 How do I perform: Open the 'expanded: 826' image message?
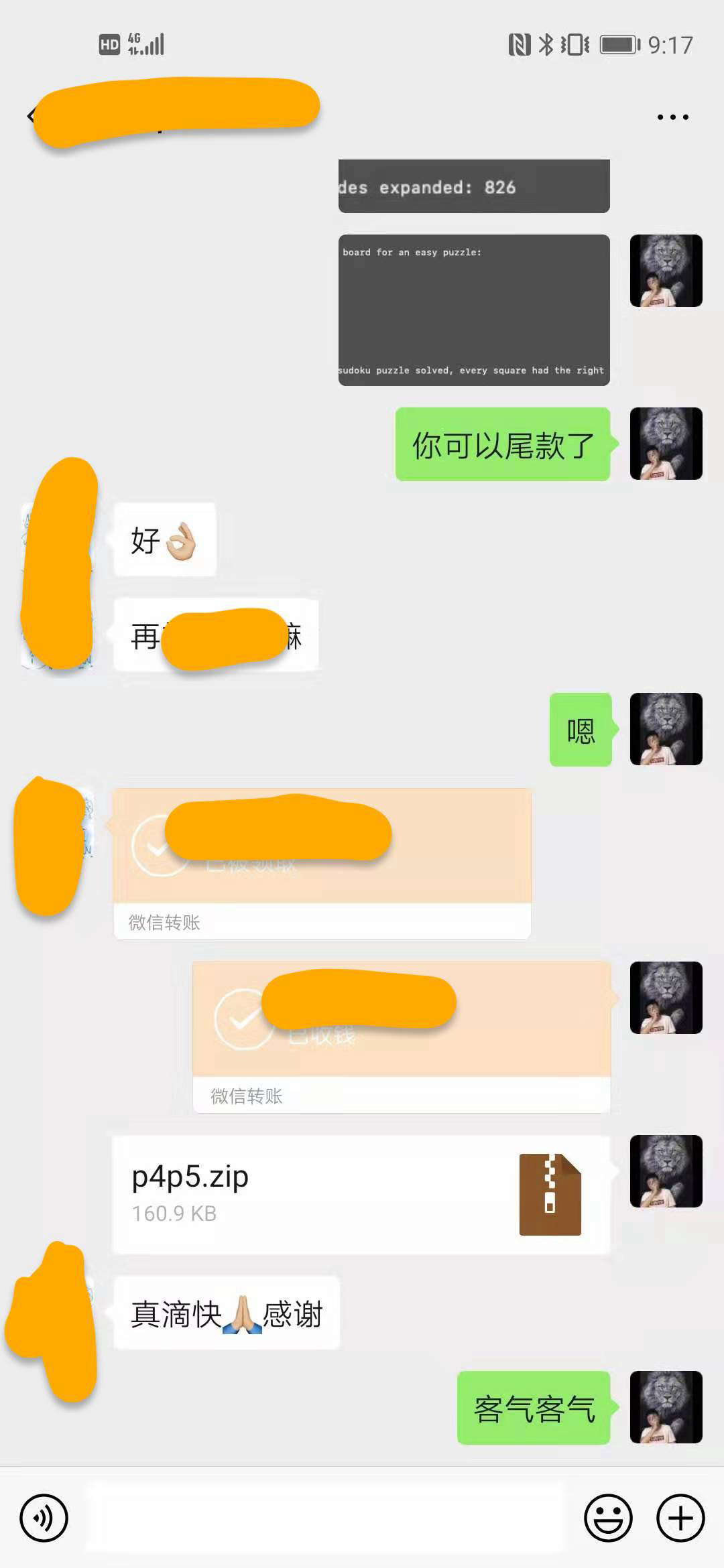474,186
